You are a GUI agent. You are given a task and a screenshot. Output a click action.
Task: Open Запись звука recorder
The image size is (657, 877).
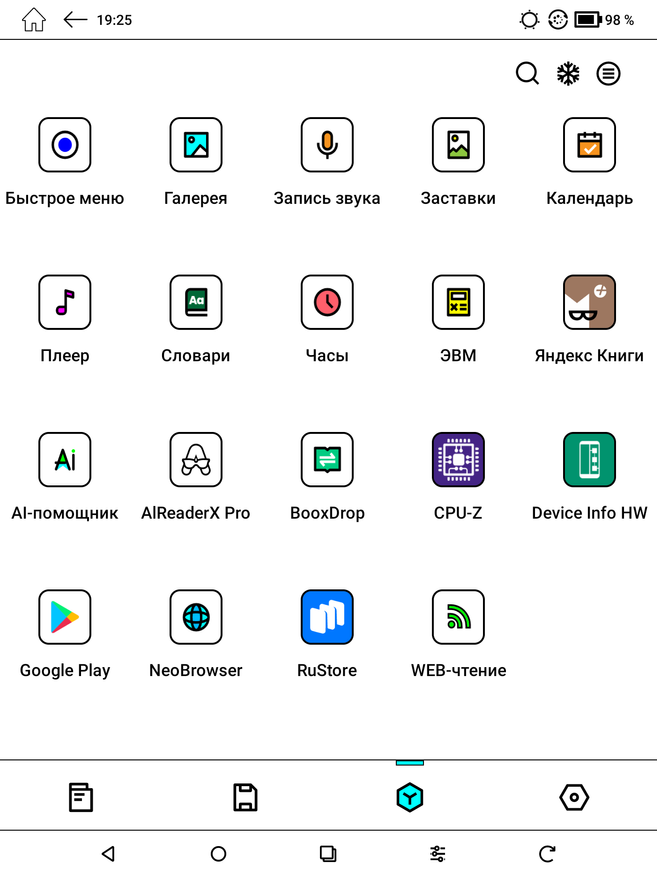(327, 145)
